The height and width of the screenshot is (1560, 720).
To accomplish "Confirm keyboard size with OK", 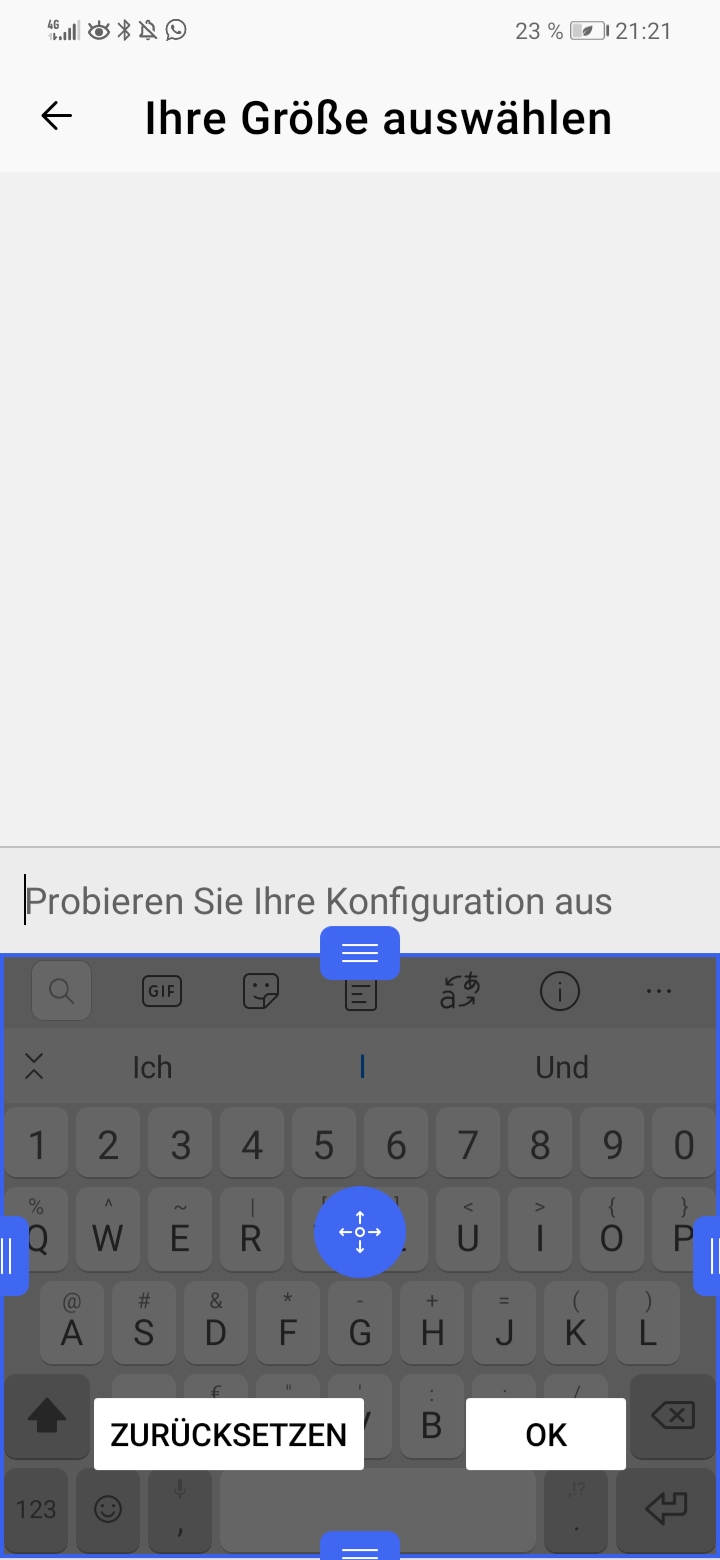I will point(546,1434).
